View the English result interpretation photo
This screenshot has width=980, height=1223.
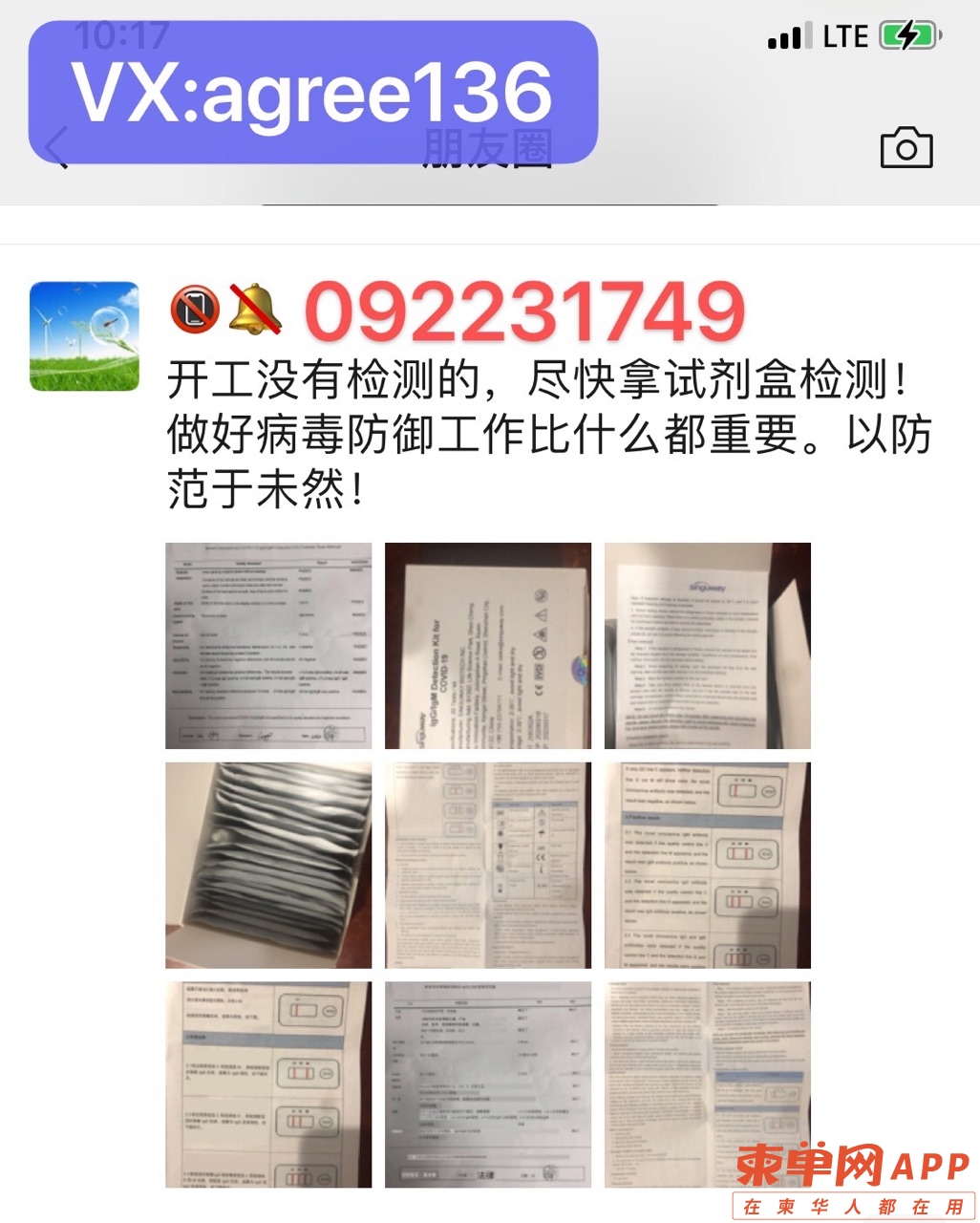708,866
